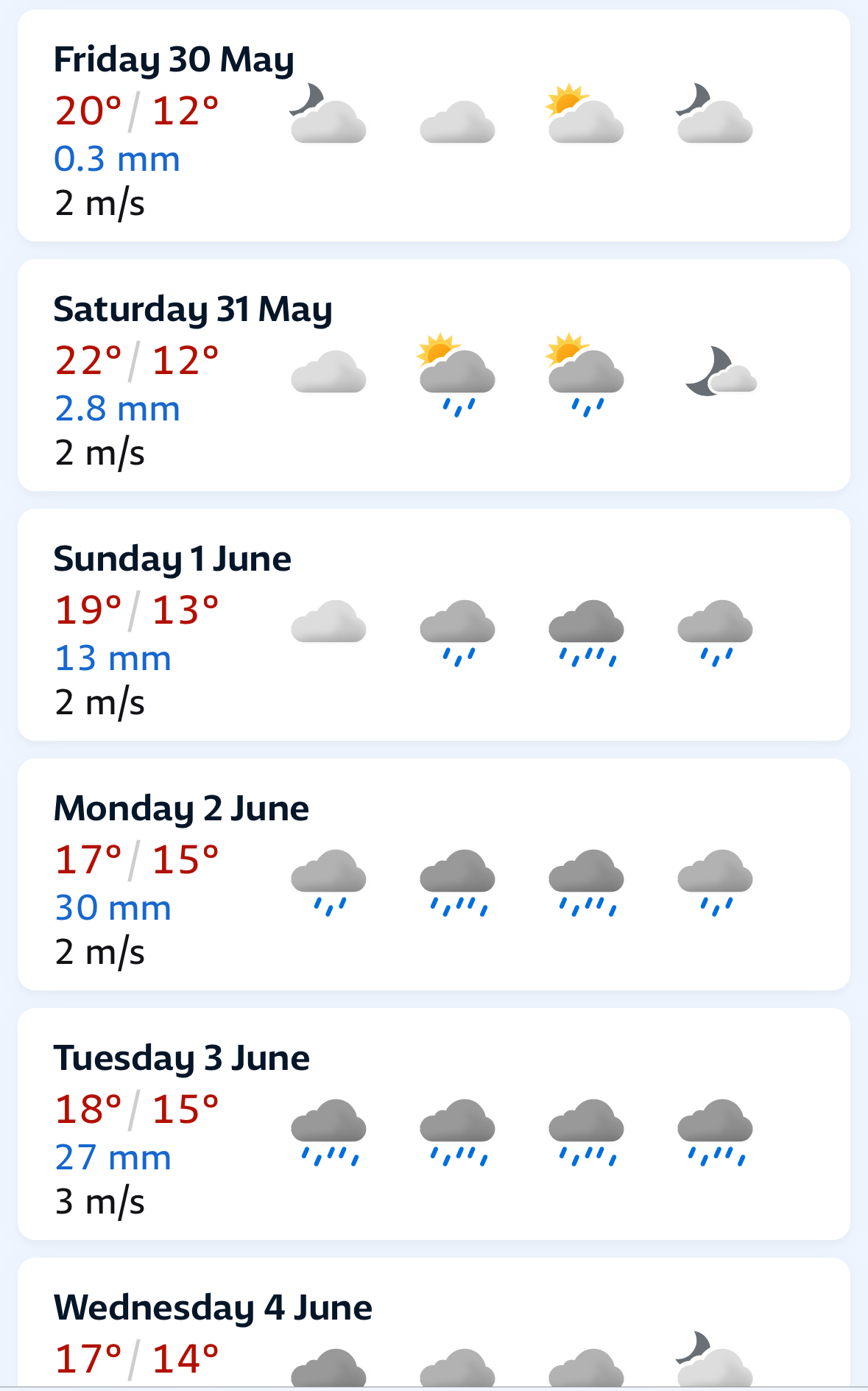The height and width of the screenshot is (1391, 868).
Task: Select the Monday 2 June forecast card
Action: pos(434,874)
